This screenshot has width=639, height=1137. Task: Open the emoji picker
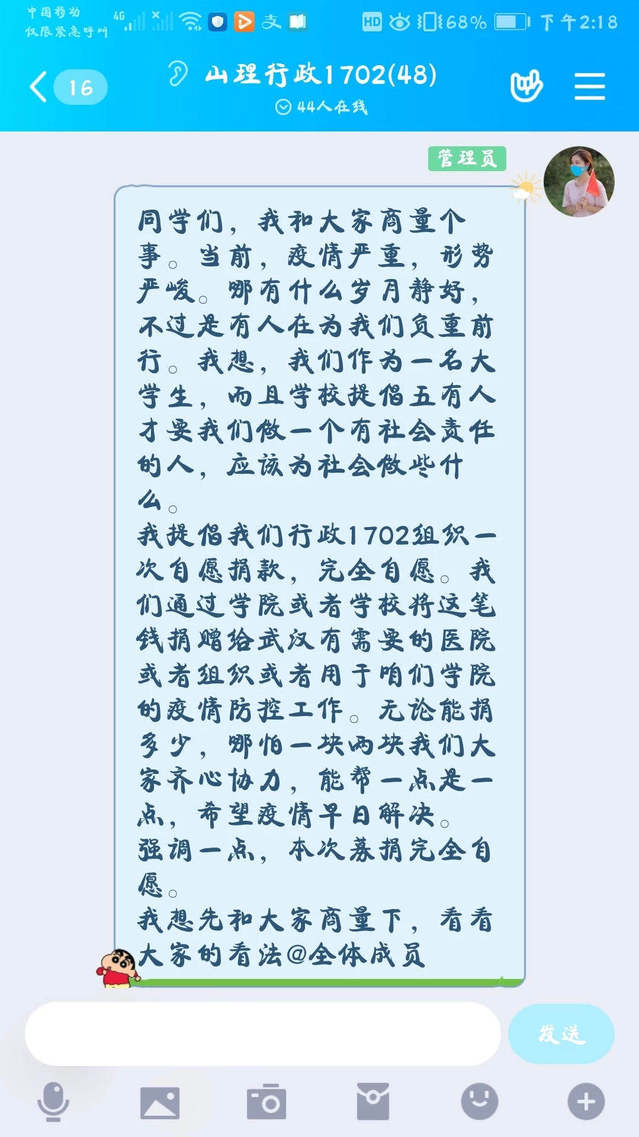(479, 1102)
